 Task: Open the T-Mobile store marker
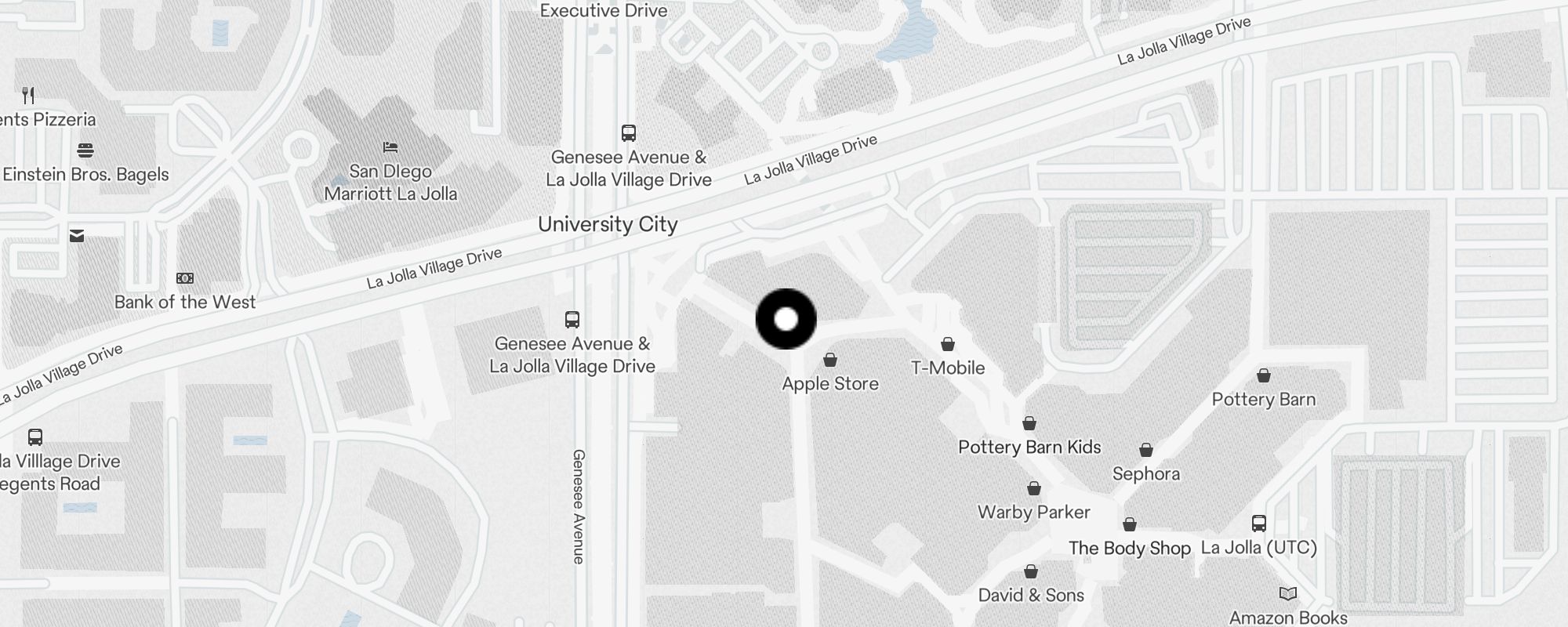947,345
